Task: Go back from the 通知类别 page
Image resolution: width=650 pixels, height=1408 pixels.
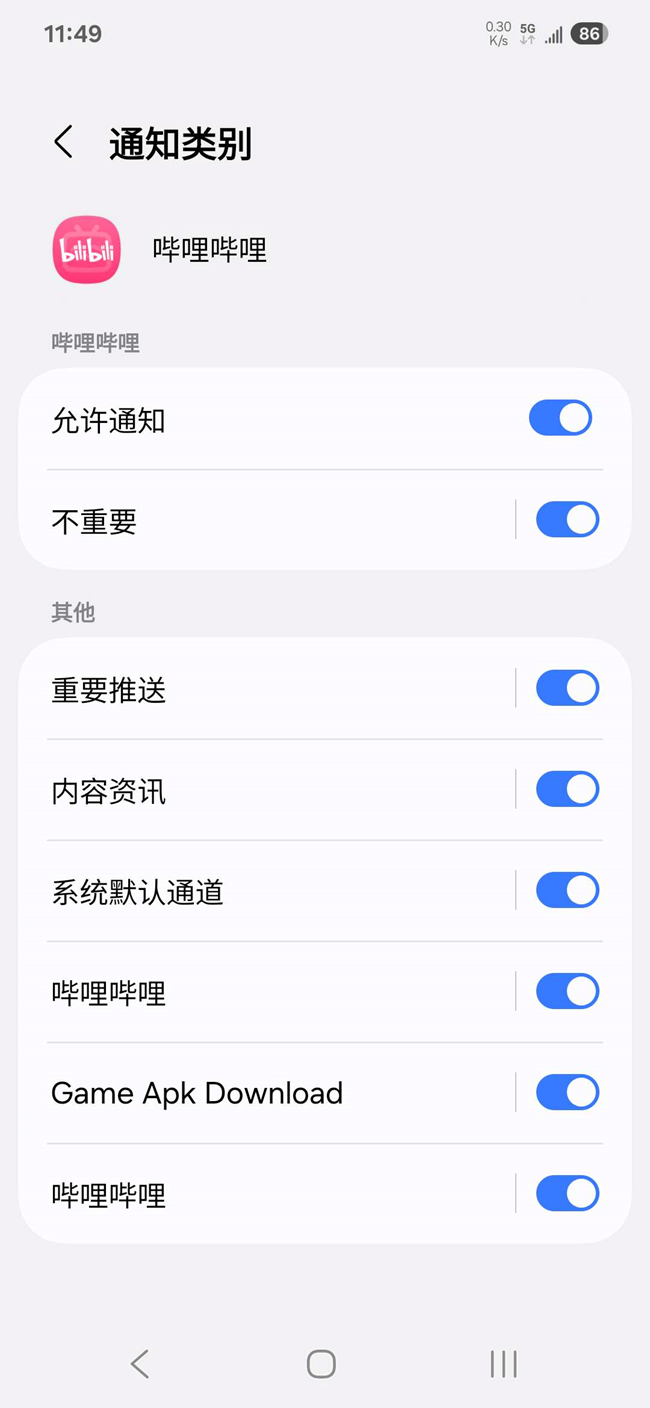Action: point(64,143)
